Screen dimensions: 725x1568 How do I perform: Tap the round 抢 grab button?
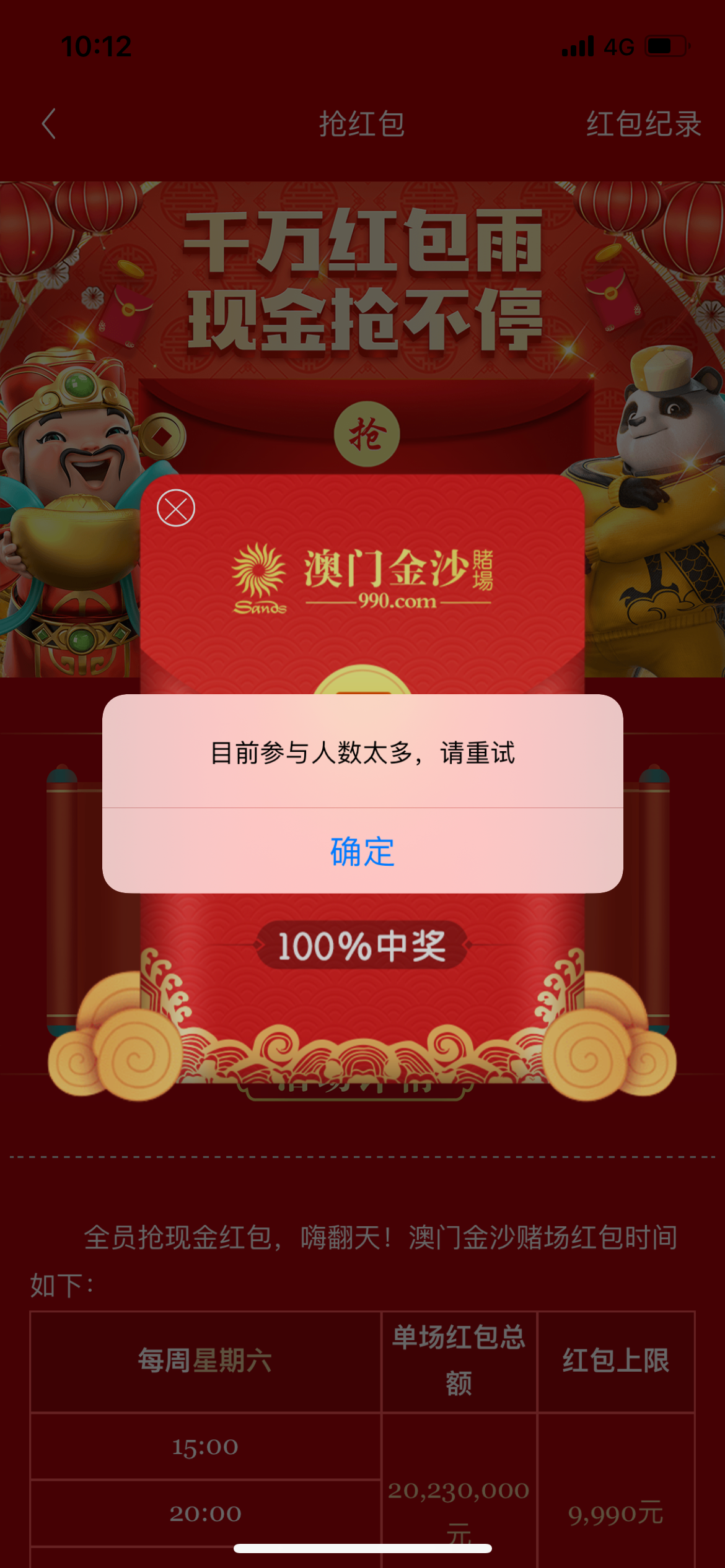point(367,433)
